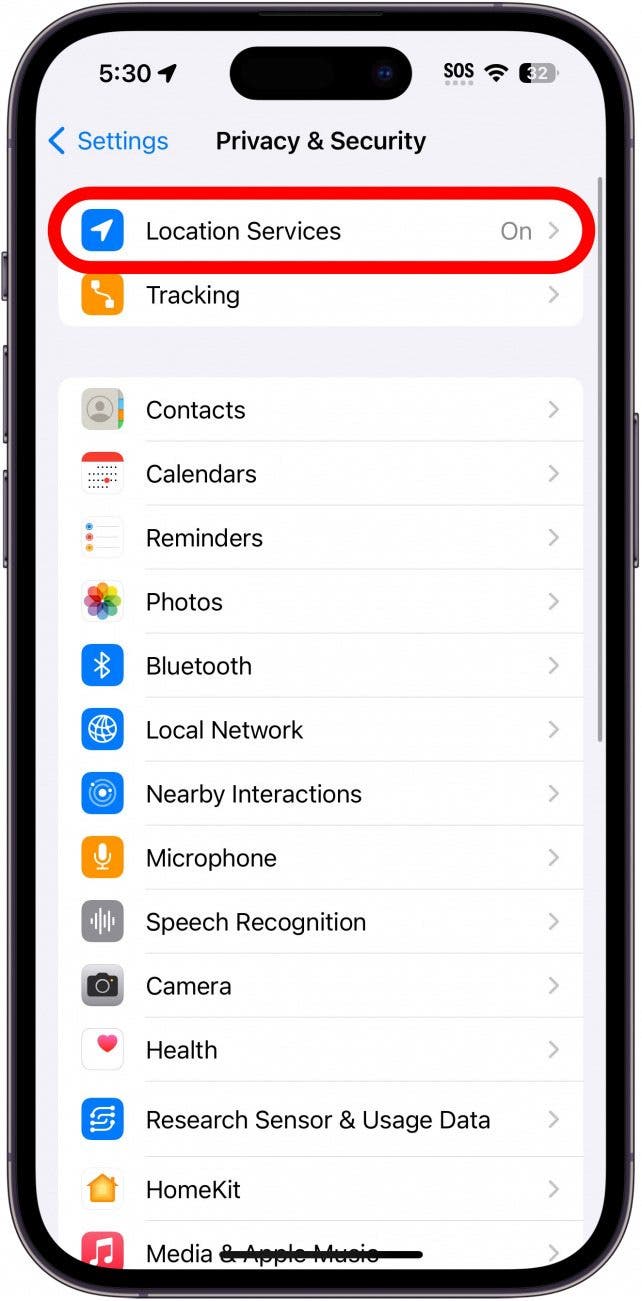Open Reminders privacy settings

(x=320, y=538)
